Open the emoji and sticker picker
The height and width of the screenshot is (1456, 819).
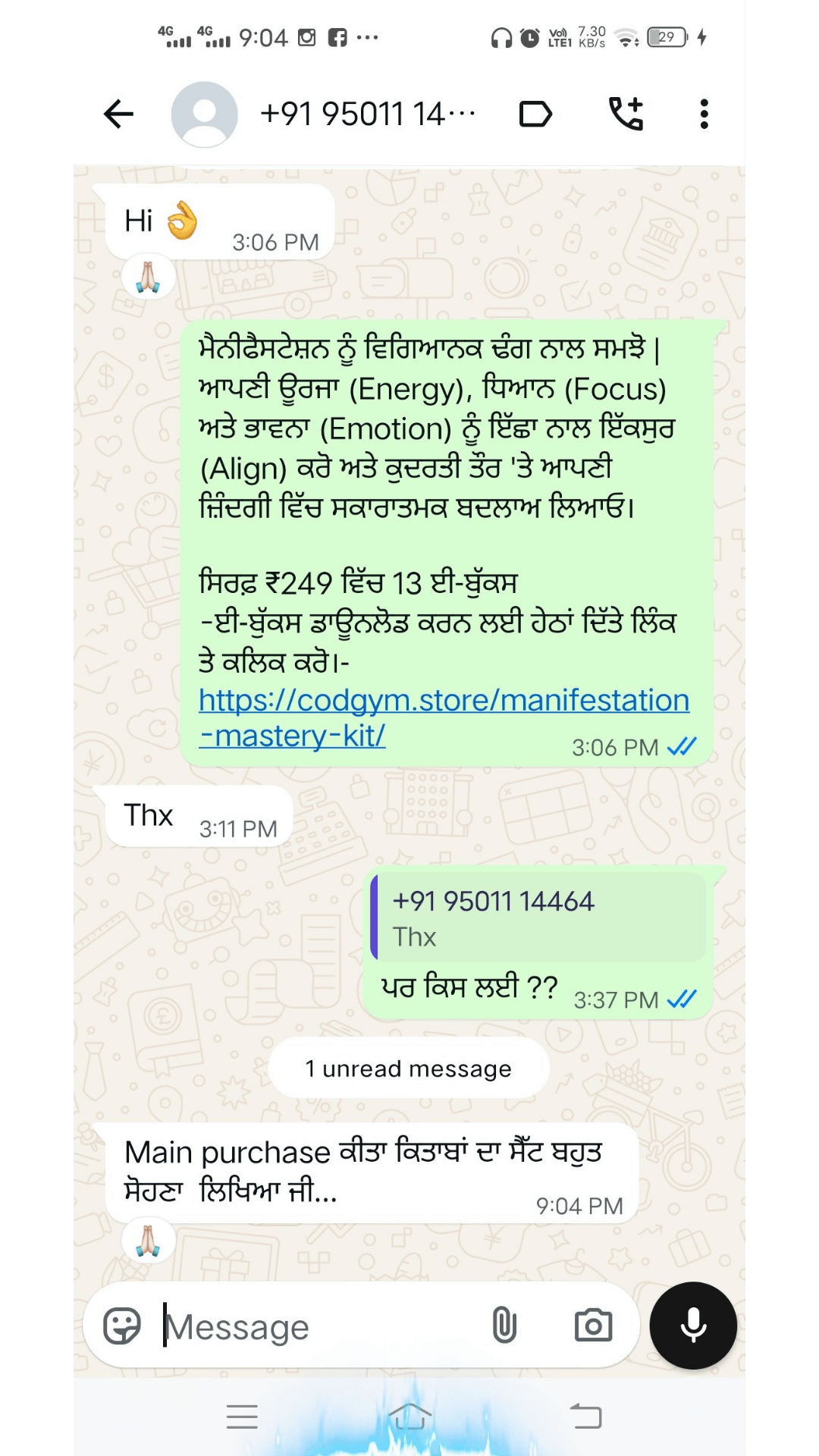click(122, 1326)
